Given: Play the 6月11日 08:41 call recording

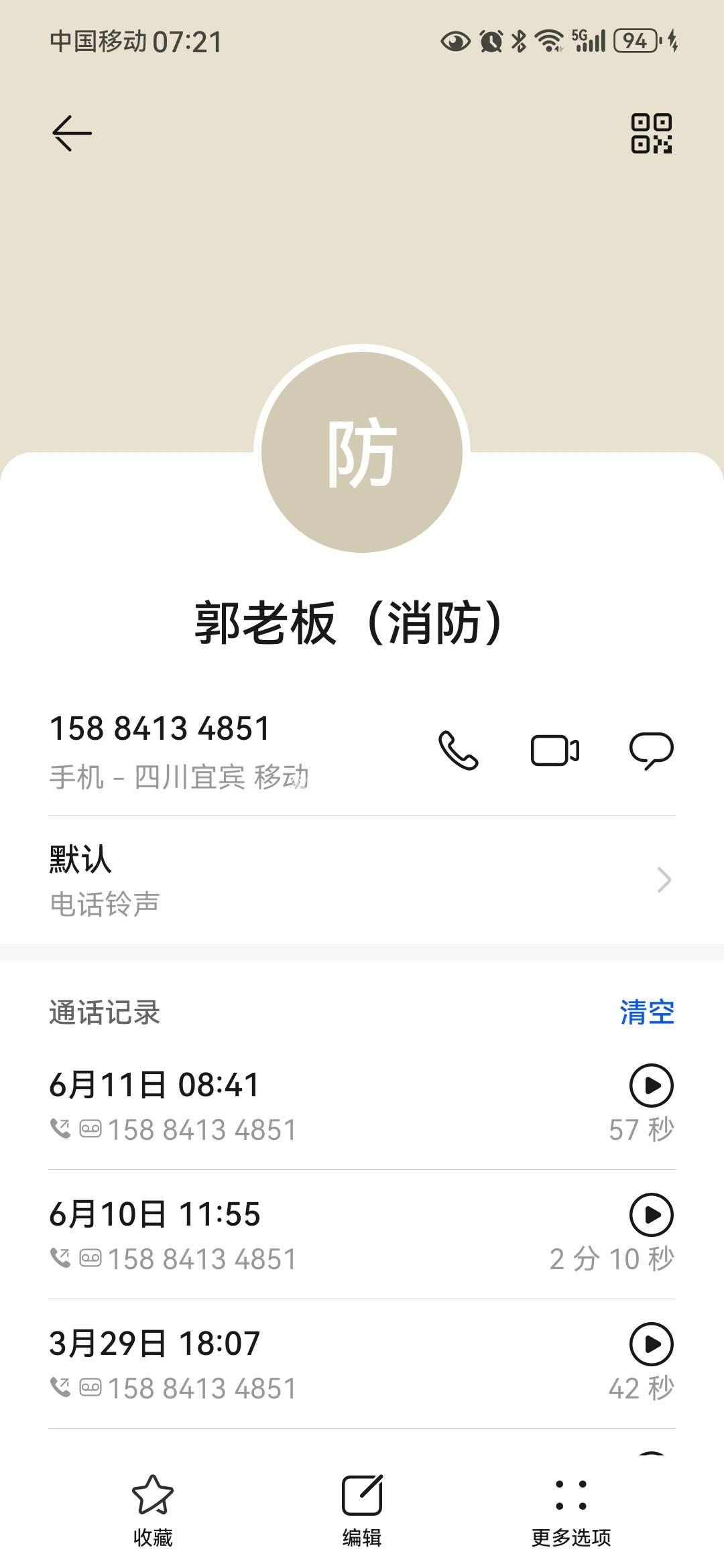Looking at the screenshot, I should (651, 1085).
